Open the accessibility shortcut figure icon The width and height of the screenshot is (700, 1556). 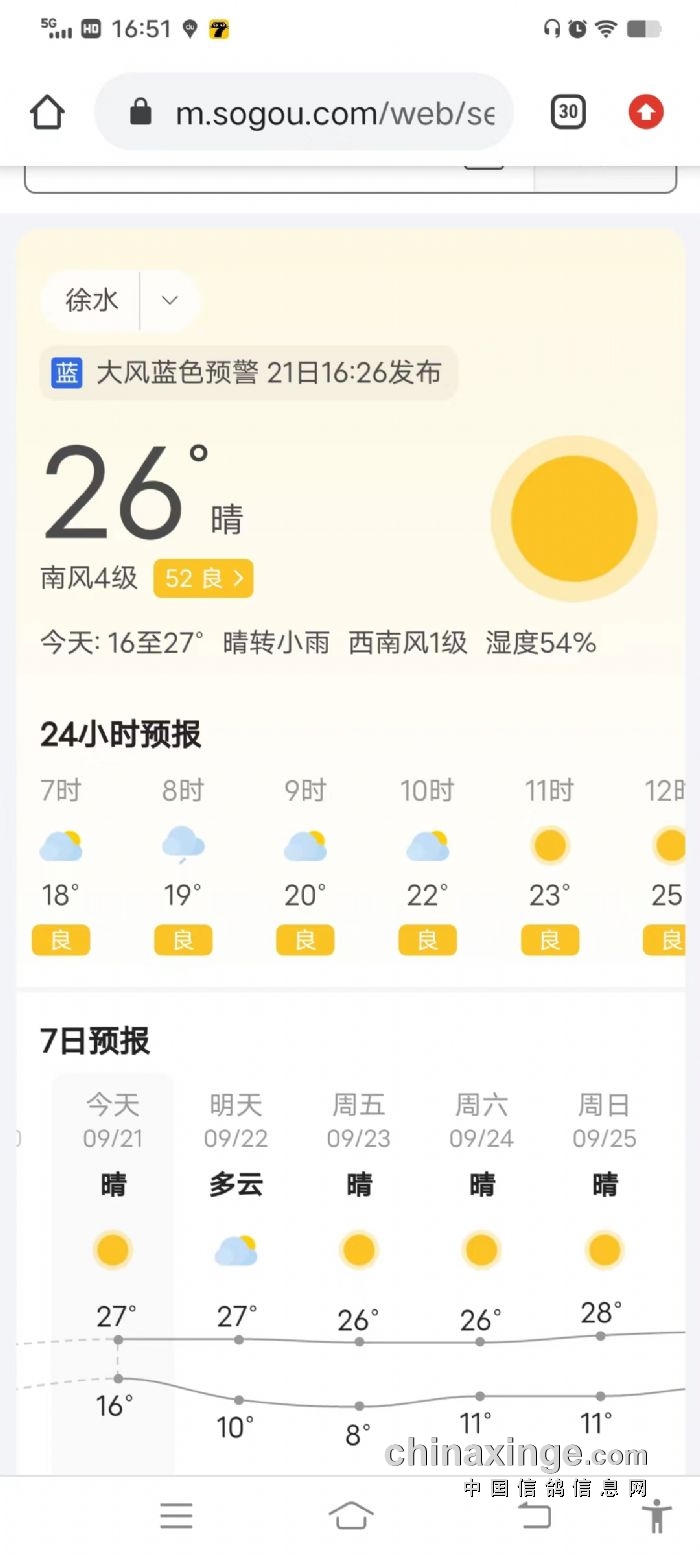coord(657,1516)
